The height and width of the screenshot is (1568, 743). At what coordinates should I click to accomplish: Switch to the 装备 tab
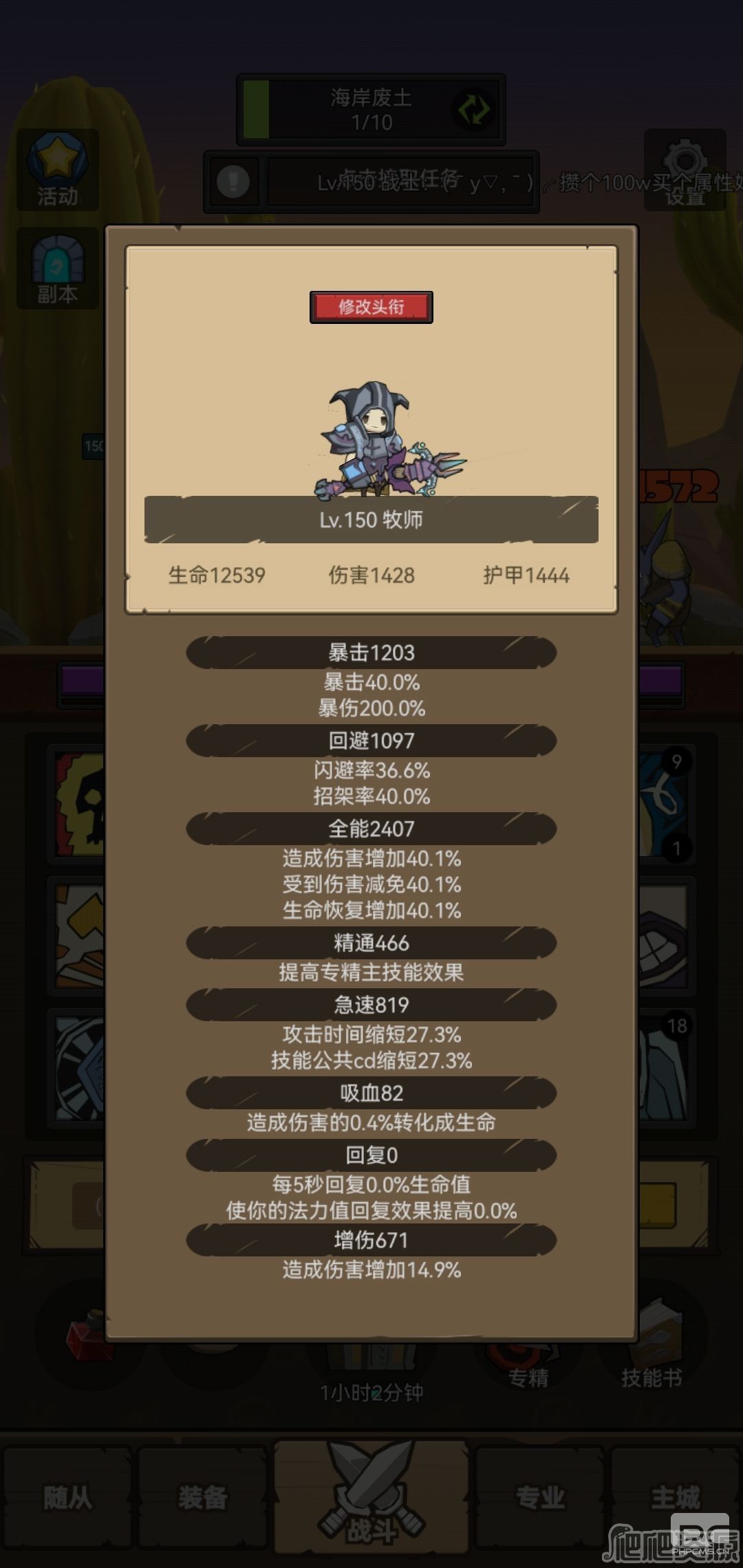coord(202,1497)
